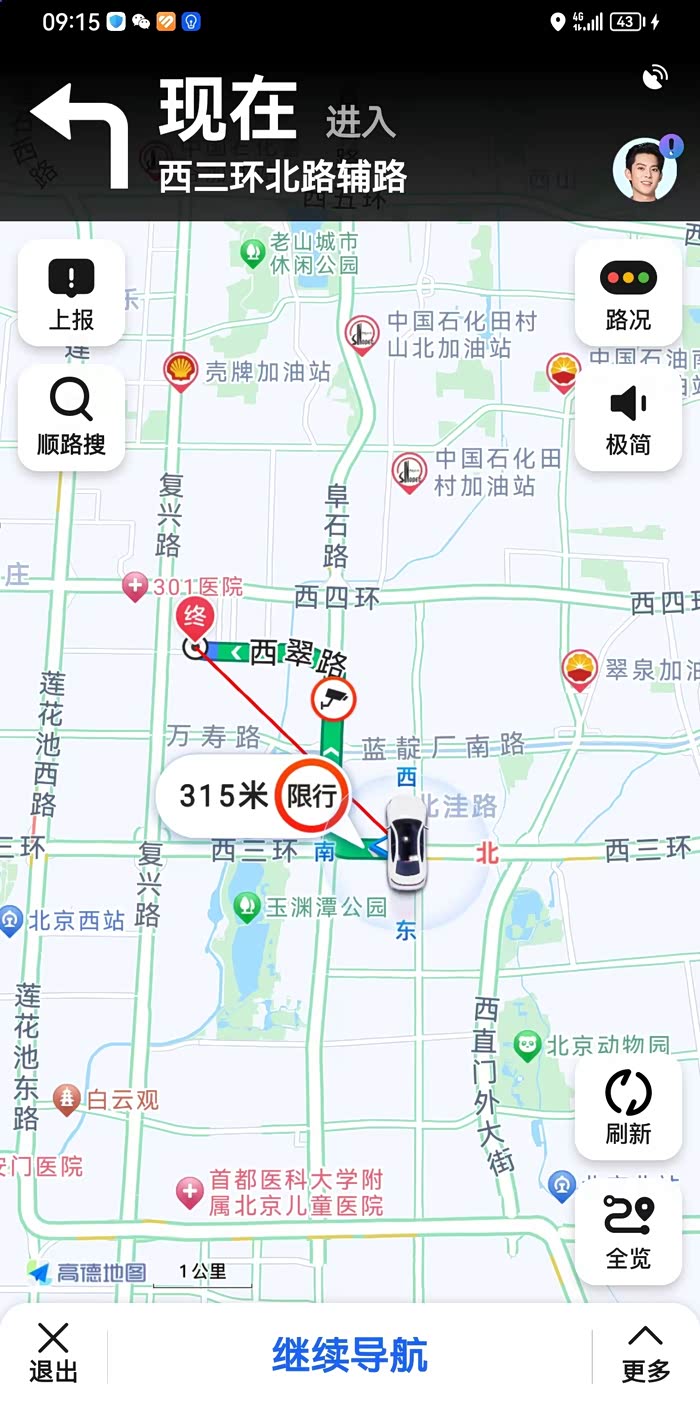The image size is (700, 1428).
Task: Switch to 极简 voice mode
Action: point(628,418)
